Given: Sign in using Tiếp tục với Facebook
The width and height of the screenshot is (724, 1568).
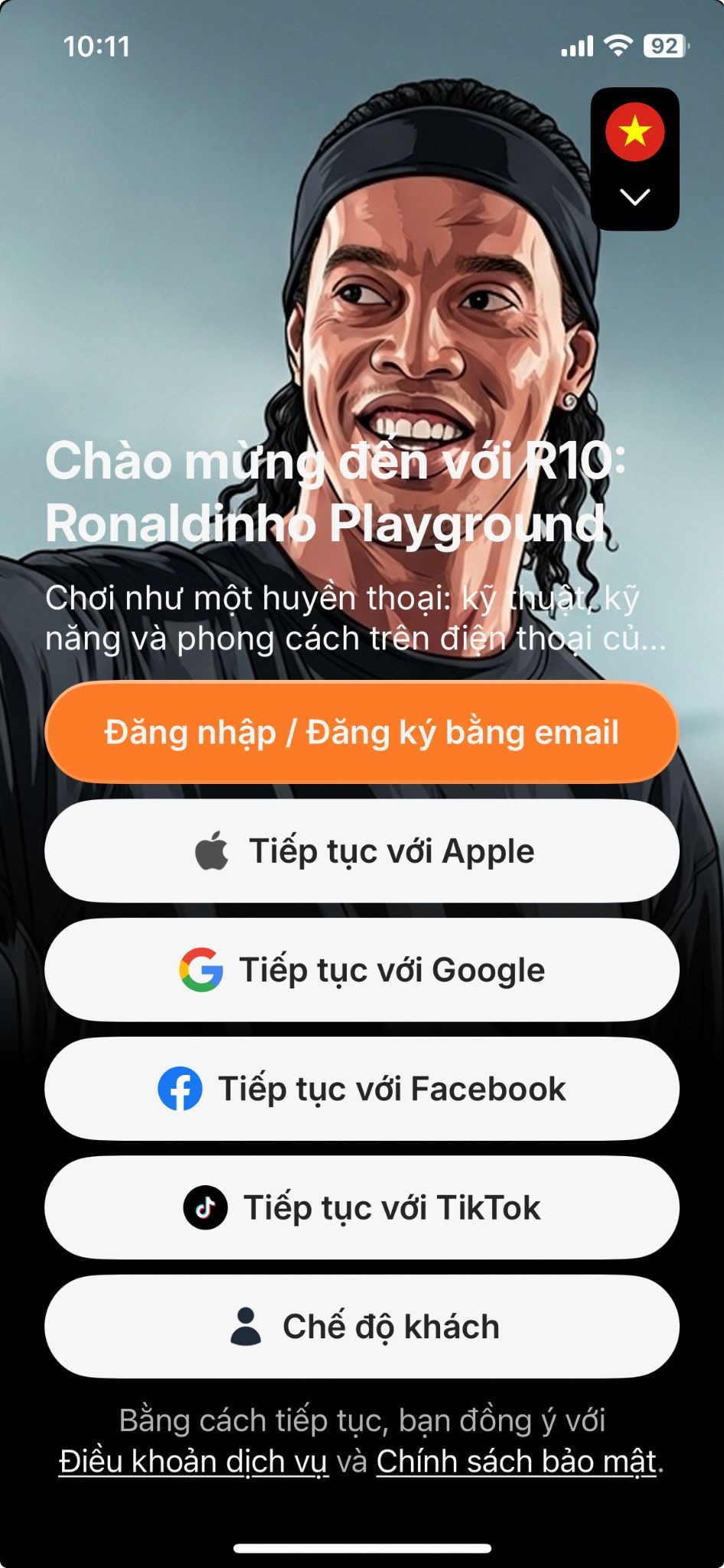Looking at the screenshot, I should (361, 1089).
